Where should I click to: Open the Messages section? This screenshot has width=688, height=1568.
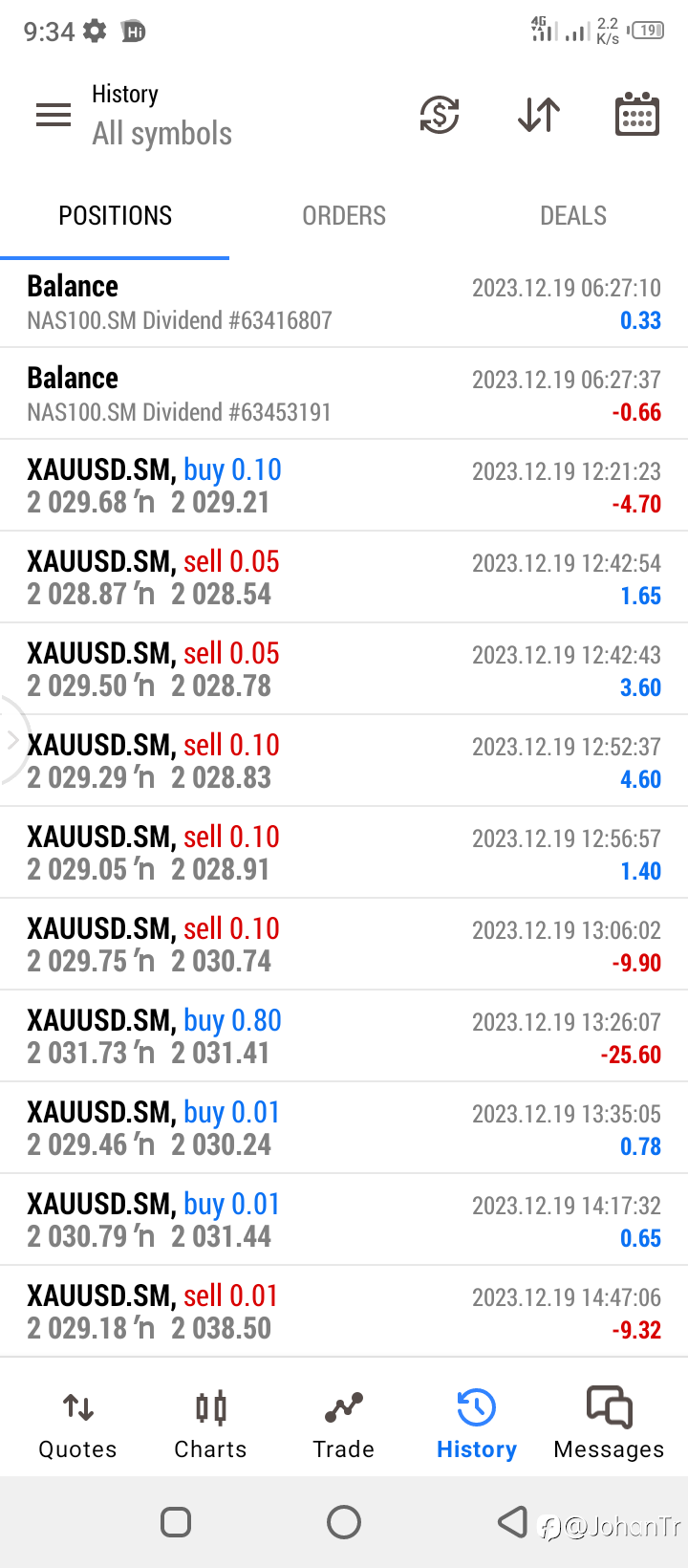point(609,1425)
